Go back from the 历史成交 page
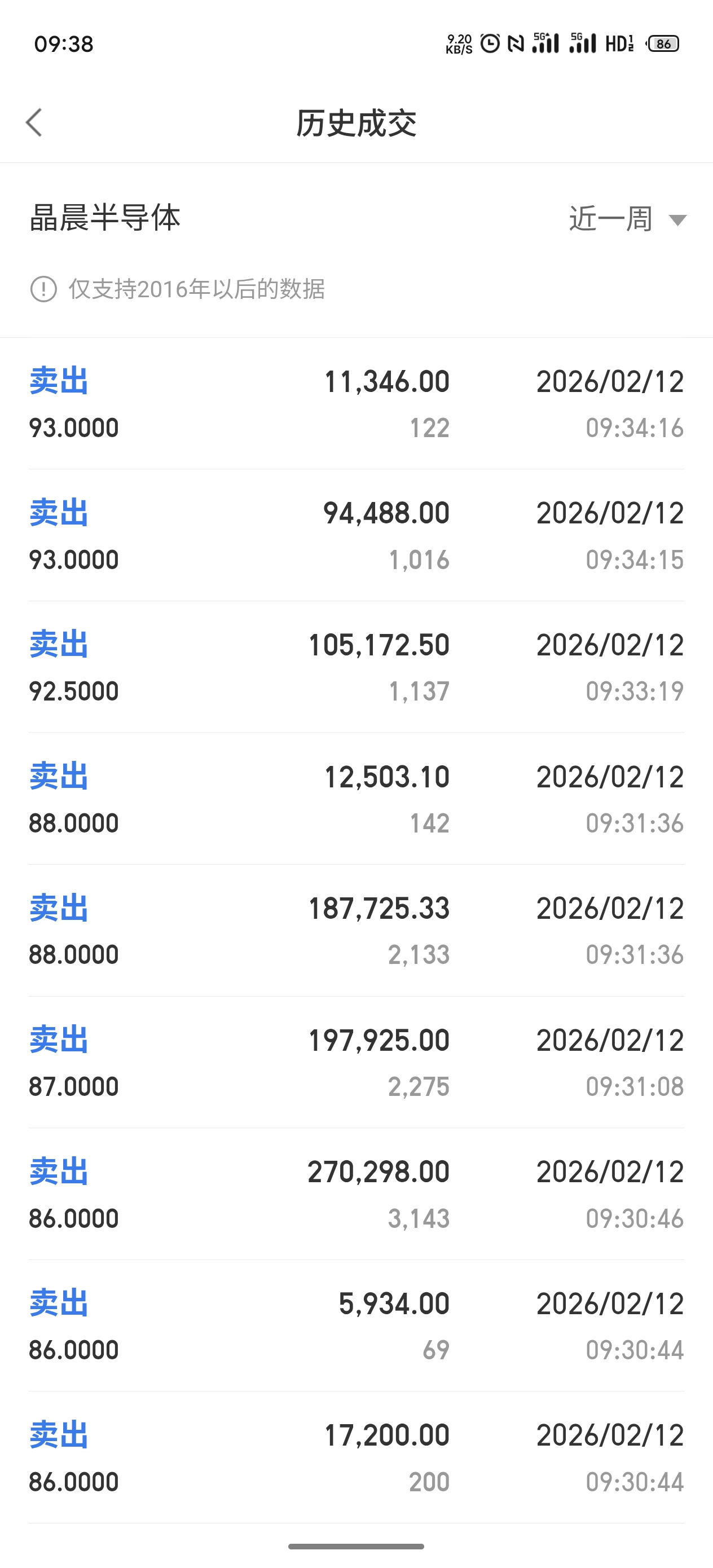 click(x=35, y=123)
